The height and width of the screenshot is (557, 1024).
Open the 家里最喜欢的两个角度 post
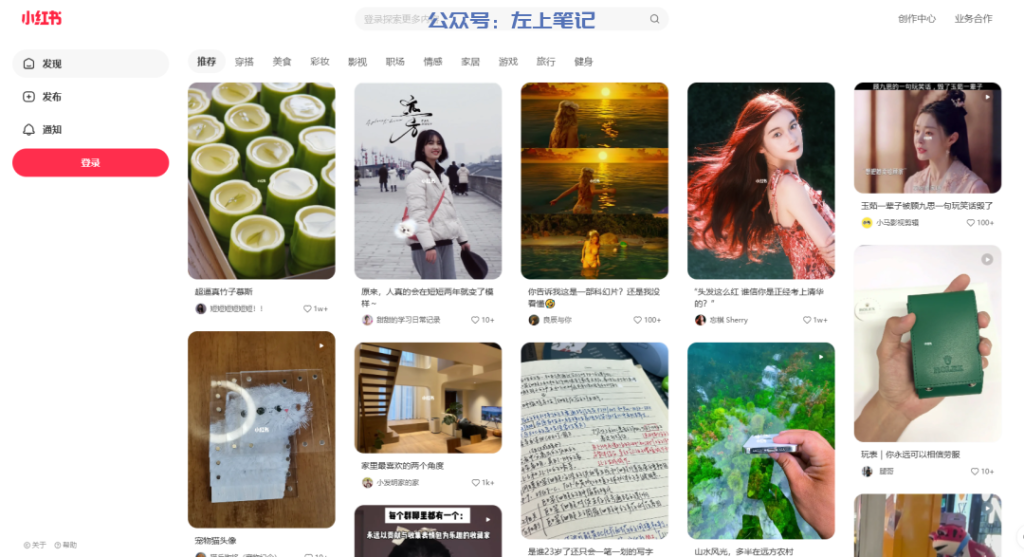click(x=428, y=398)
